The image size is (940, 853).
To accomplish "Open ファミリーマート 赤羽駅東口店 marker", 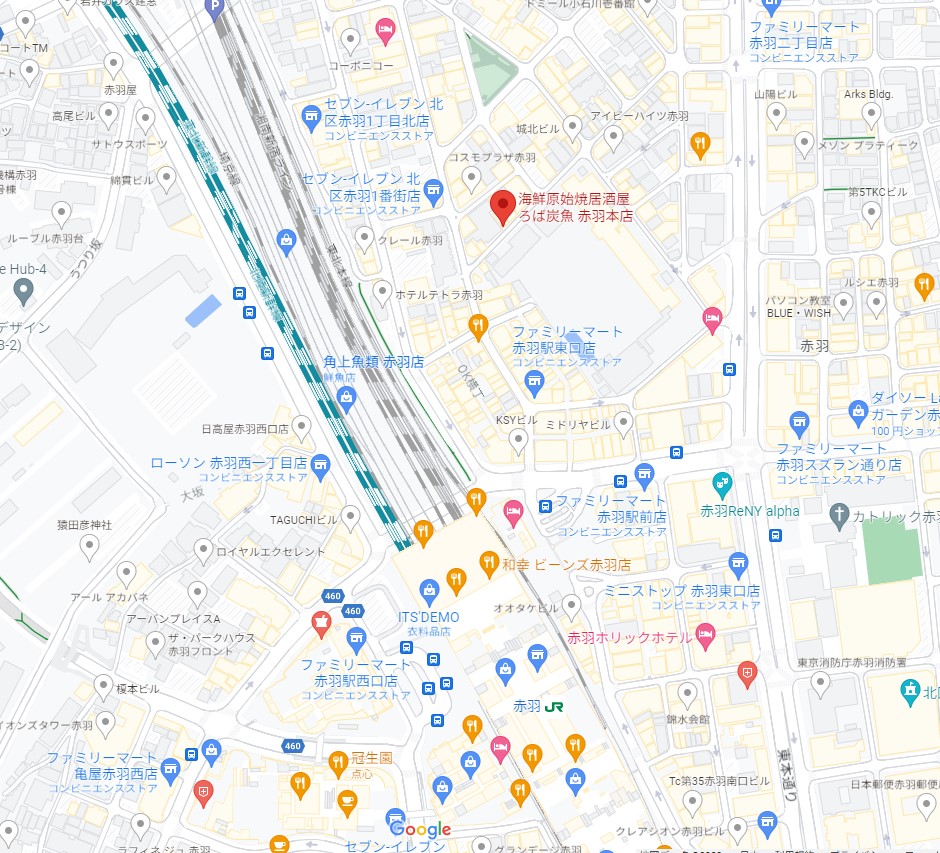I will pos(535,380).
